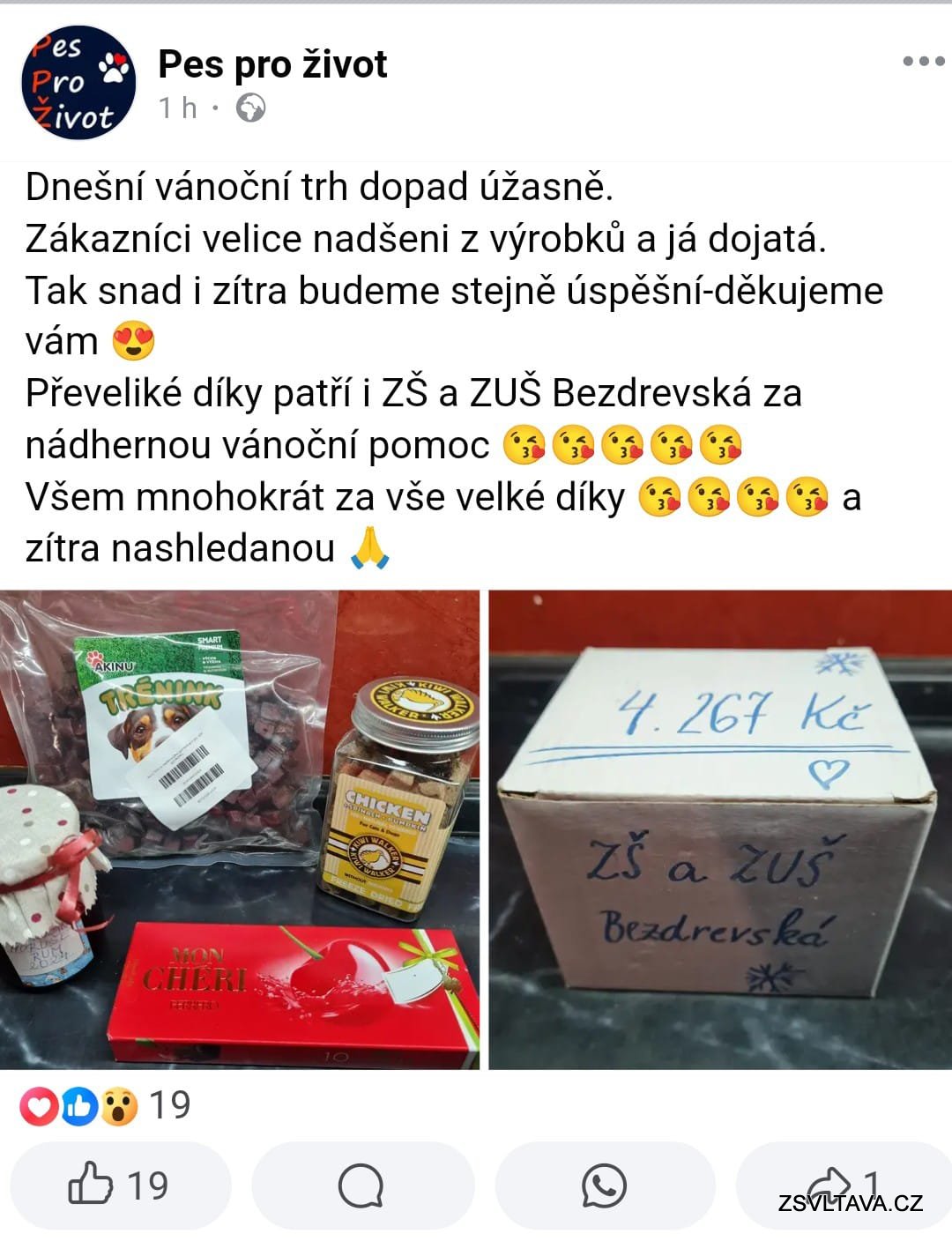Screen dimensions: 952x1241
Task: Like this post
Action: (119, 1185)
